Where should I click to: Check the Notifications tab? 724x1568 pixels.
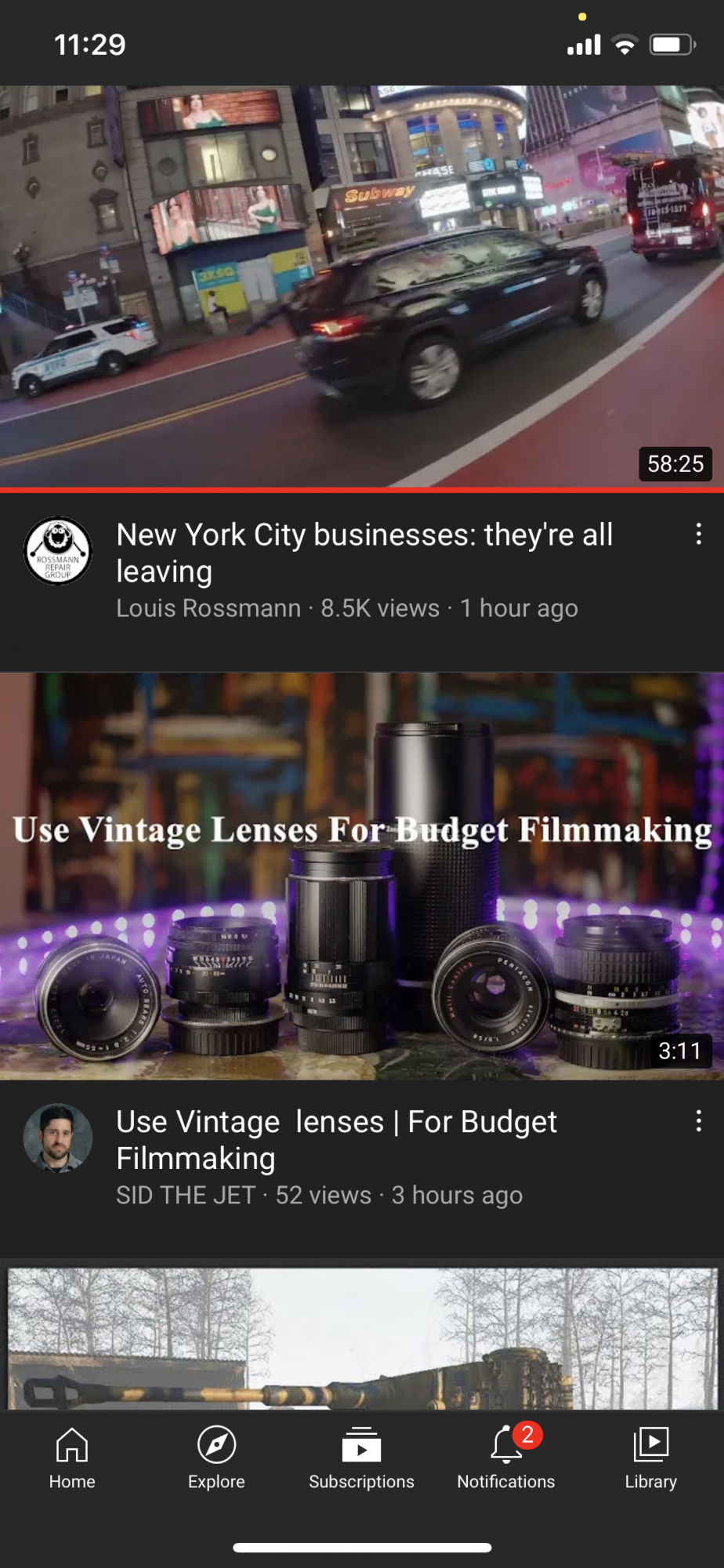tap(506, 1458)
